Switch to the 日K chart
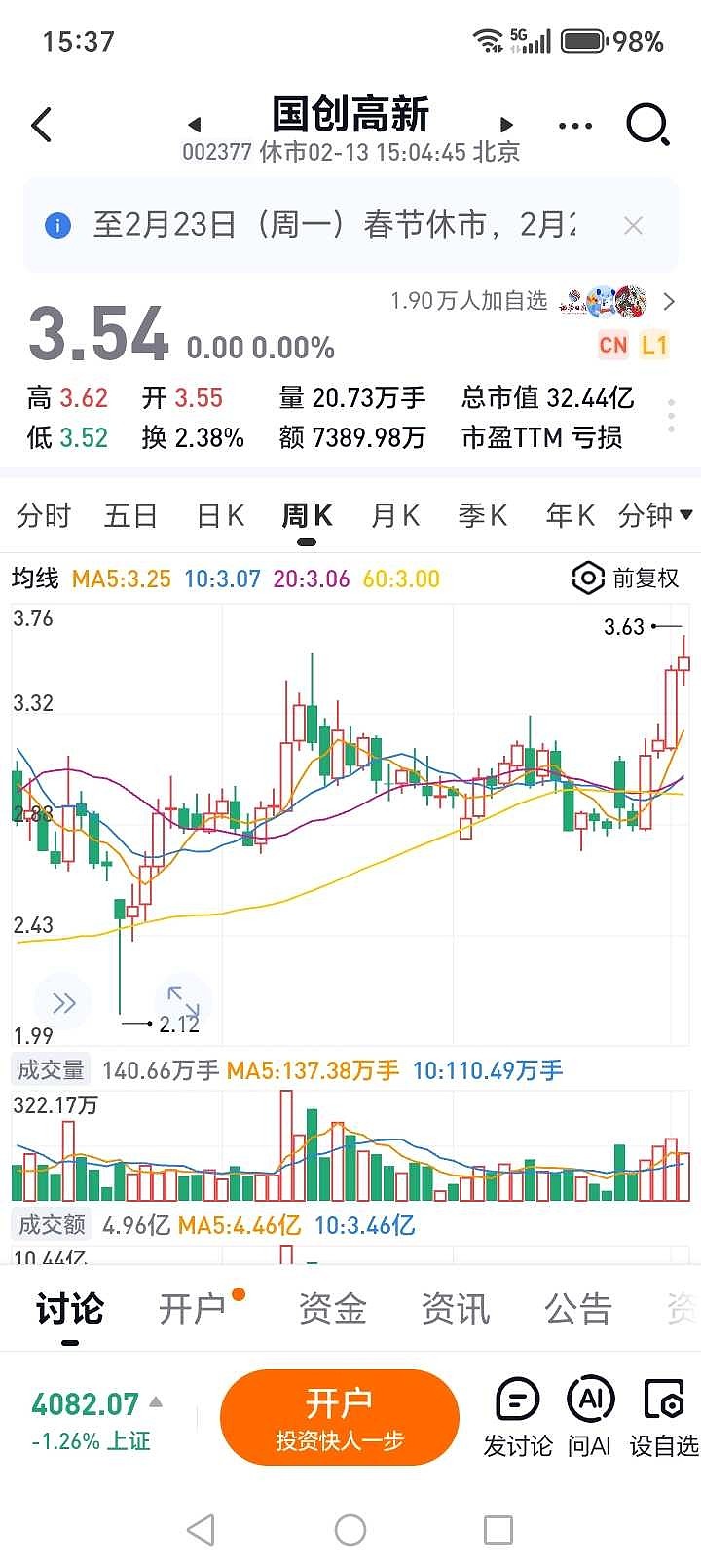The height and width of the screenshot is (1568, 701). pyautogui.click(x=220, y=515)
